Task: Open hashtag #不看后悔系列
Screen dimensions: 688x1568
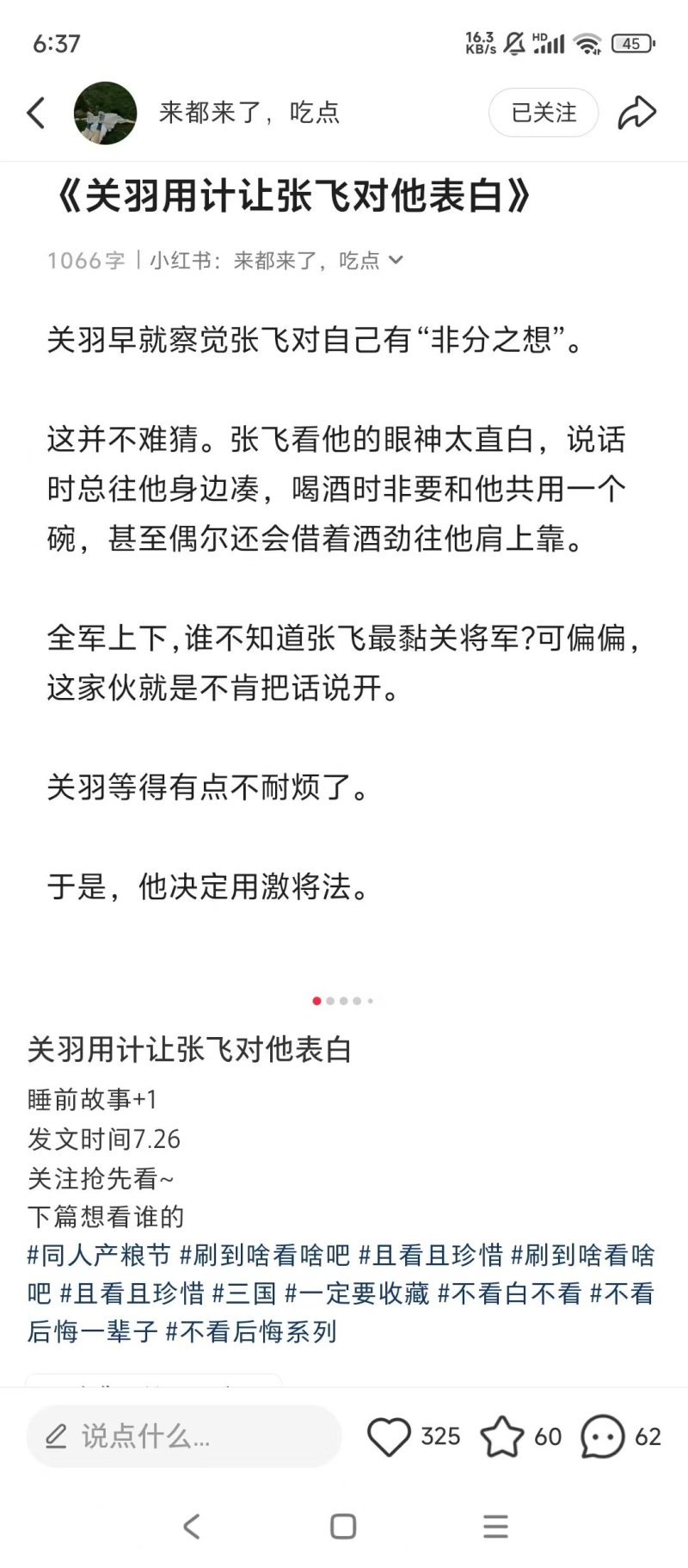Action: point(251,1331)
